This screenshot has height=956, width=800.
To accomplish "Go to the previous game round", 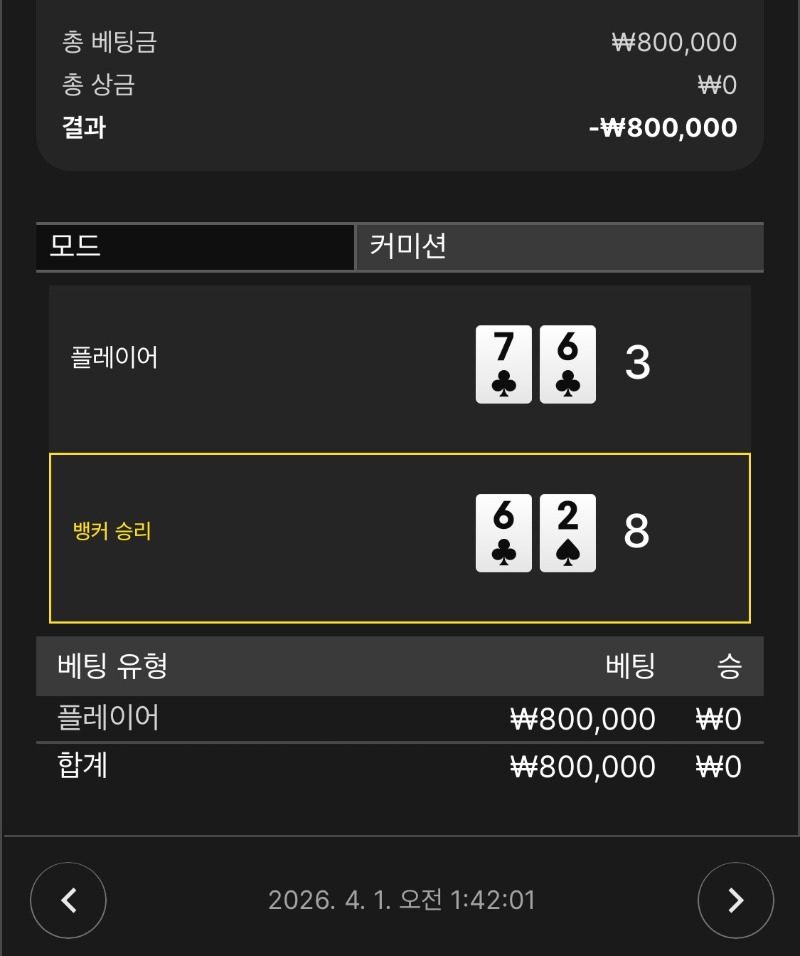I will (x=68, y=900).
